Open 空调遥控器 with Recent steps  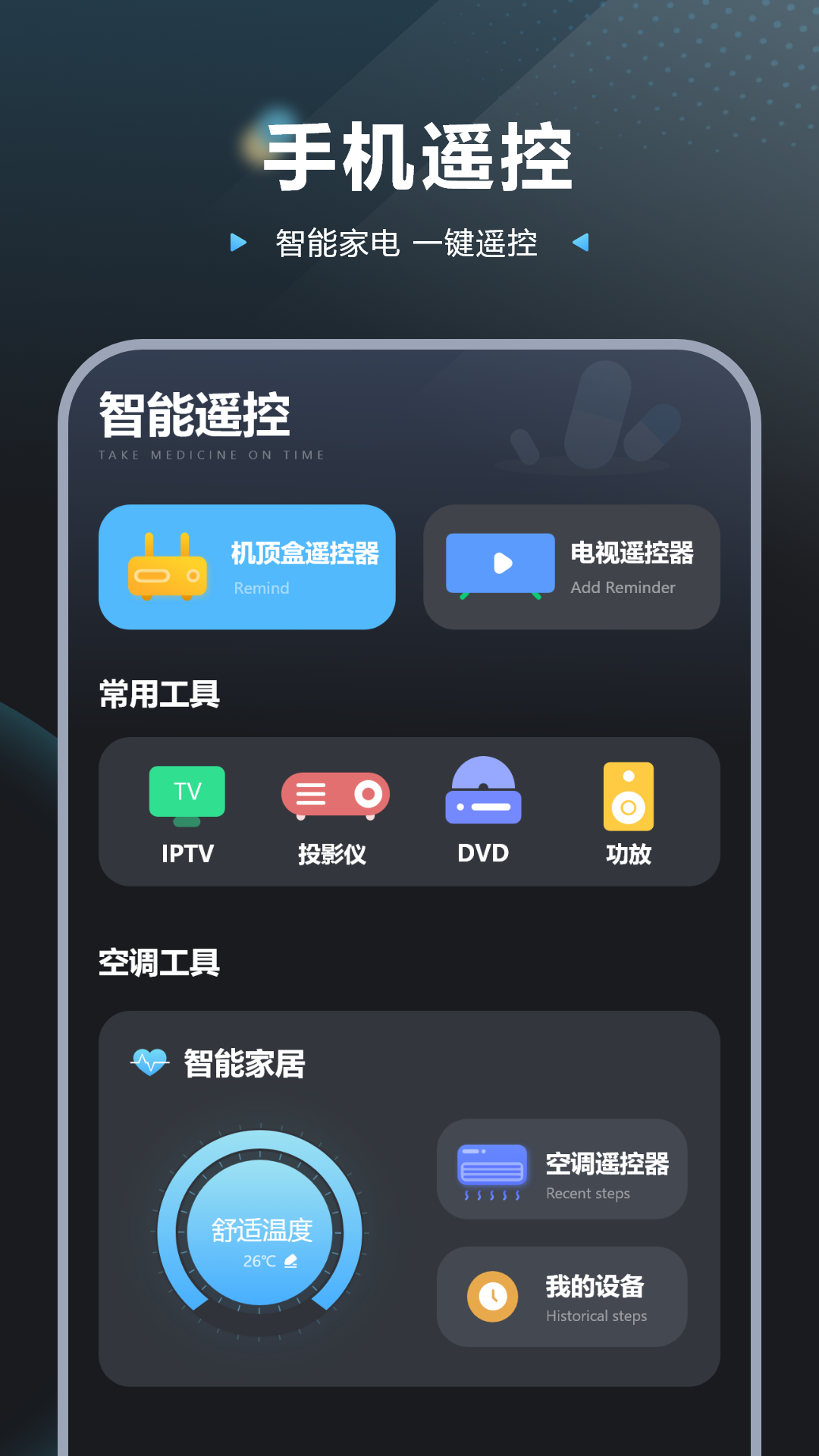point(561,1169)
